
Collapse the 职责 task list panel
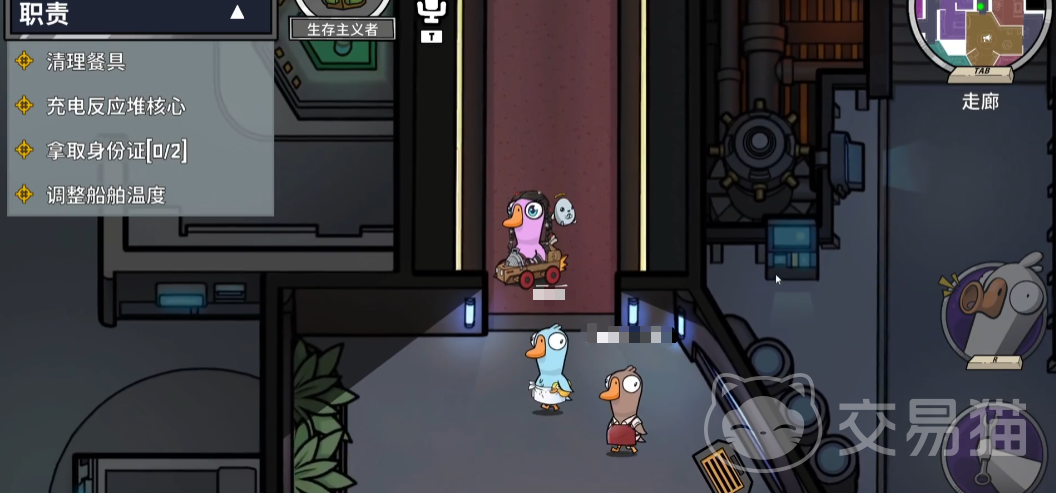pyautogui.click(x=237, y=13)
